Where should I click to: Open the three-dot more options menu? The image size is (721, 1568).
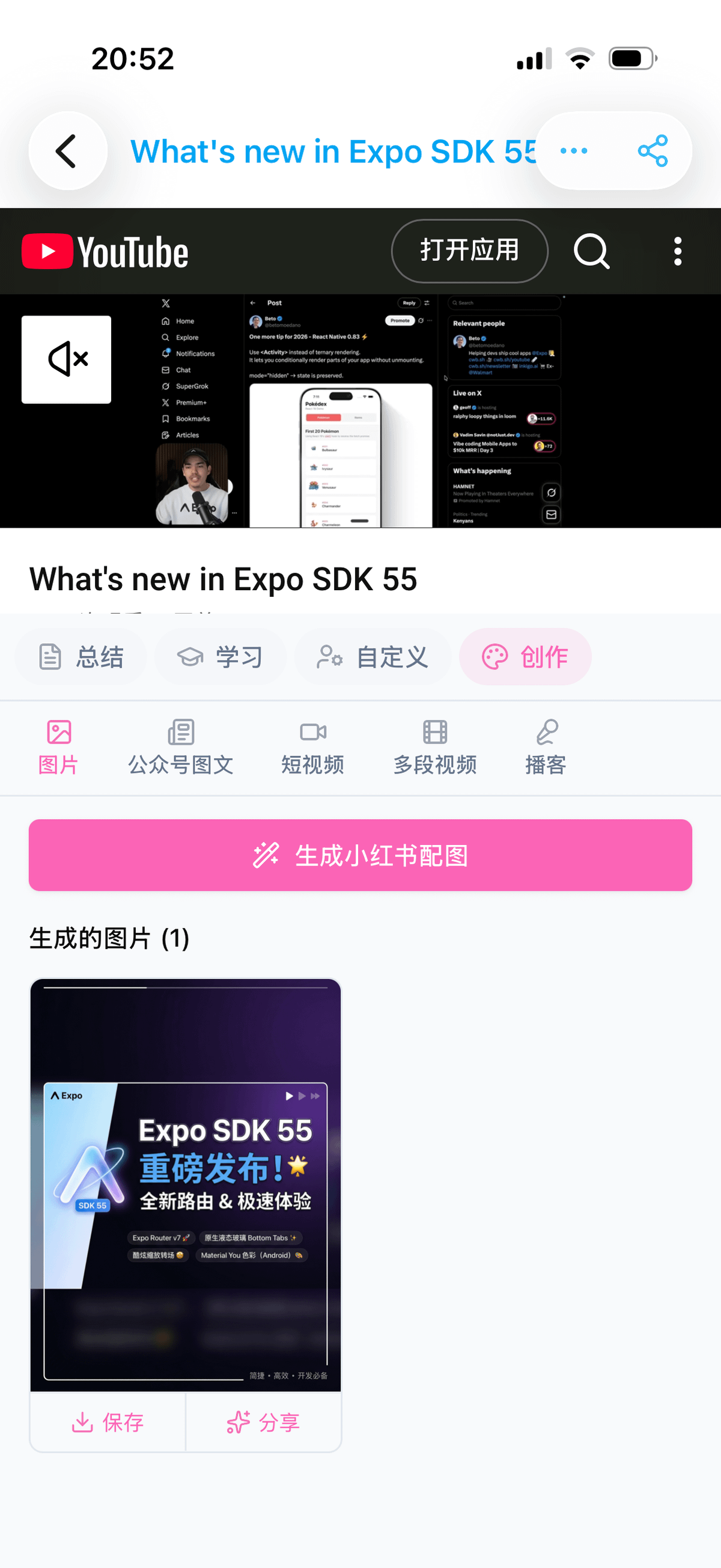(573, 151)
